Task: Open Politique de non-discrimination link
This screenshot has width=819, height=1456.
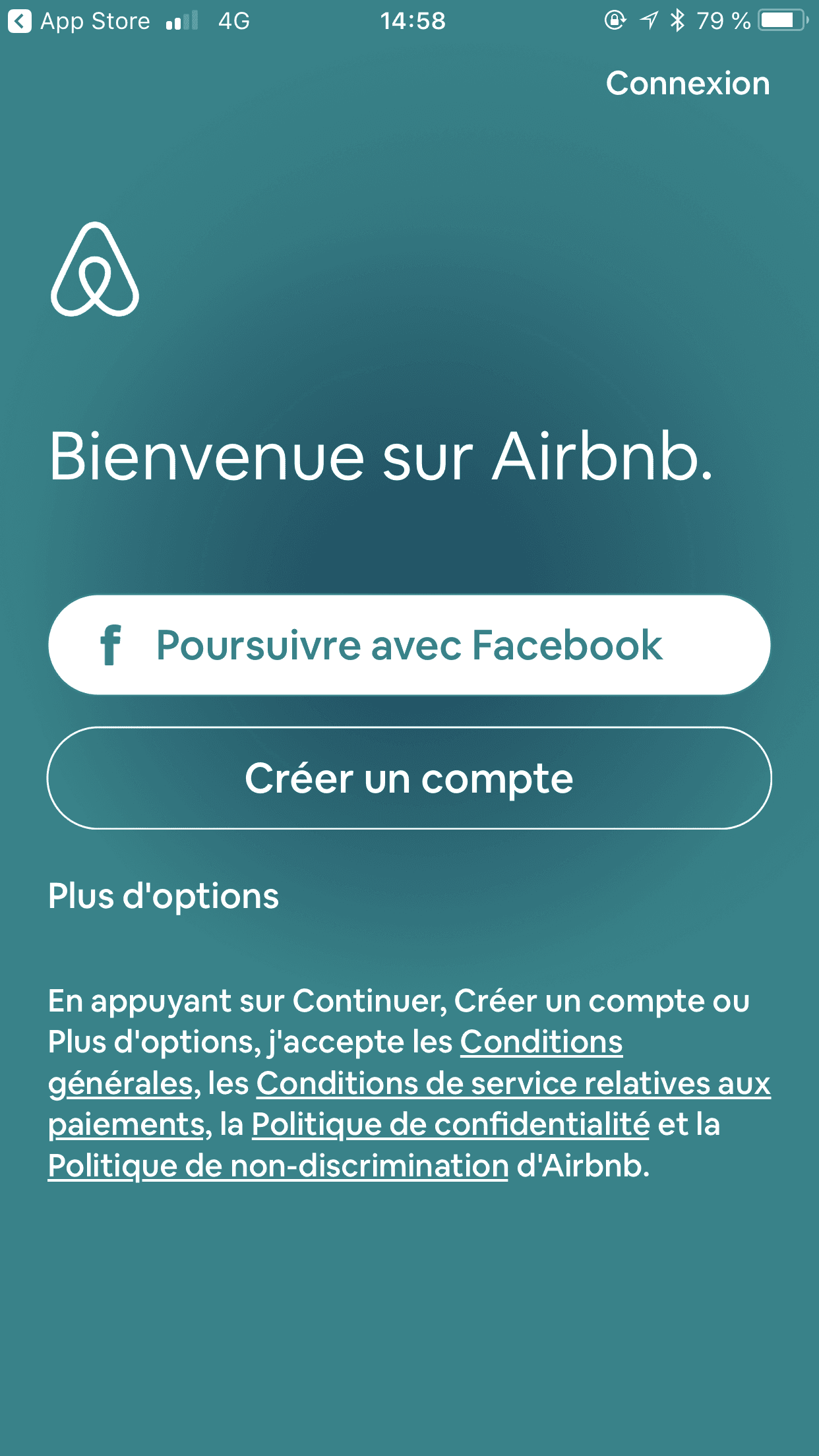Action: pyautogui.click(x=278, y=1166)
